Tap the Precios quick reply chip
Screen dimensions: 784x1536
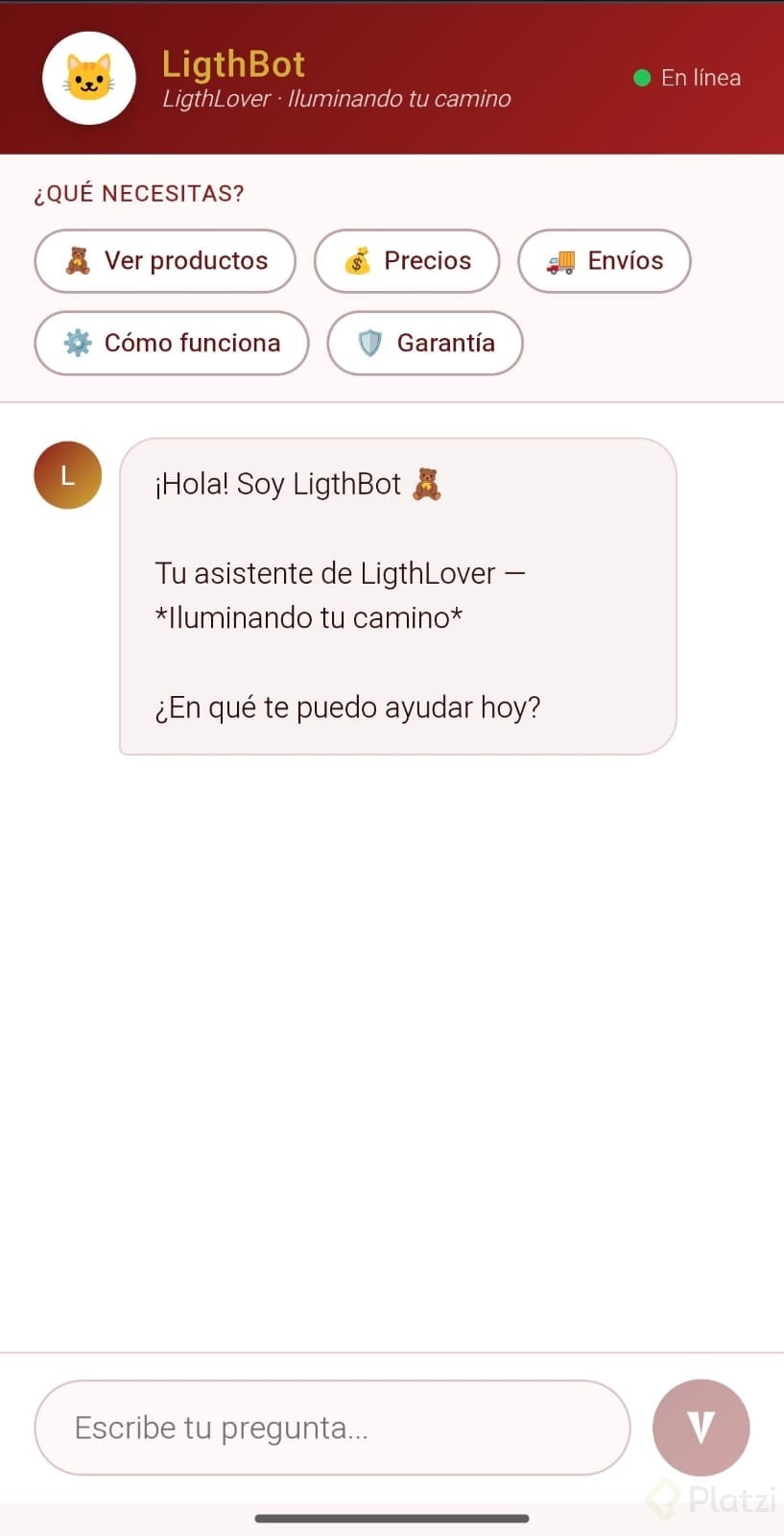407,260
